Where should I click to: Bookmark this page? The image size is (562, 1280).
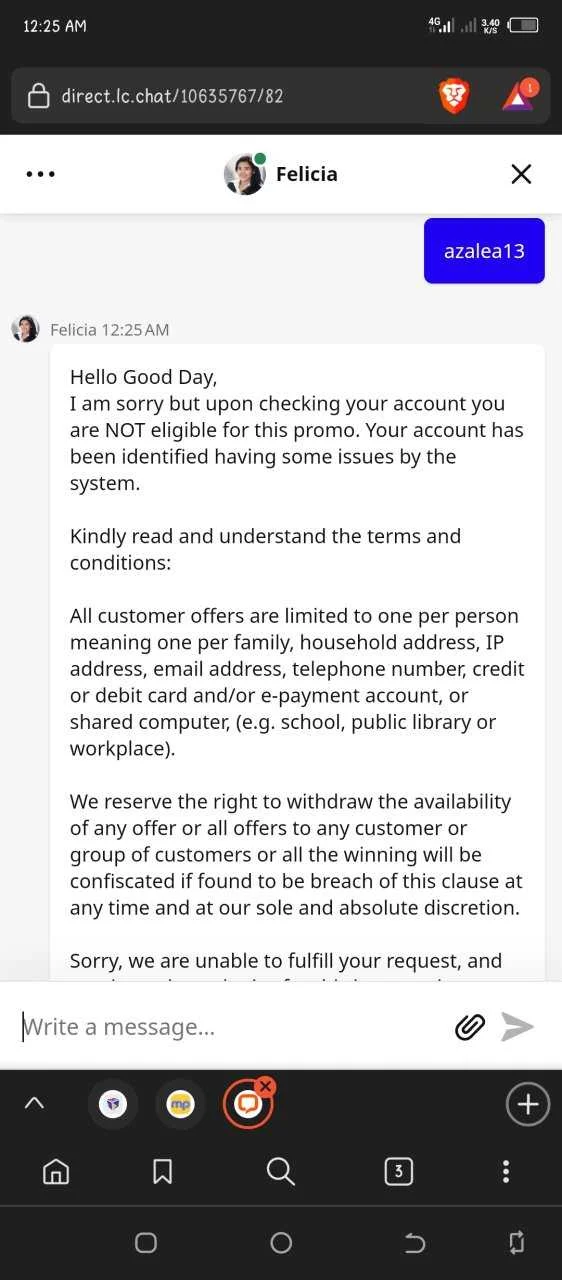[x=163, y=1171]
